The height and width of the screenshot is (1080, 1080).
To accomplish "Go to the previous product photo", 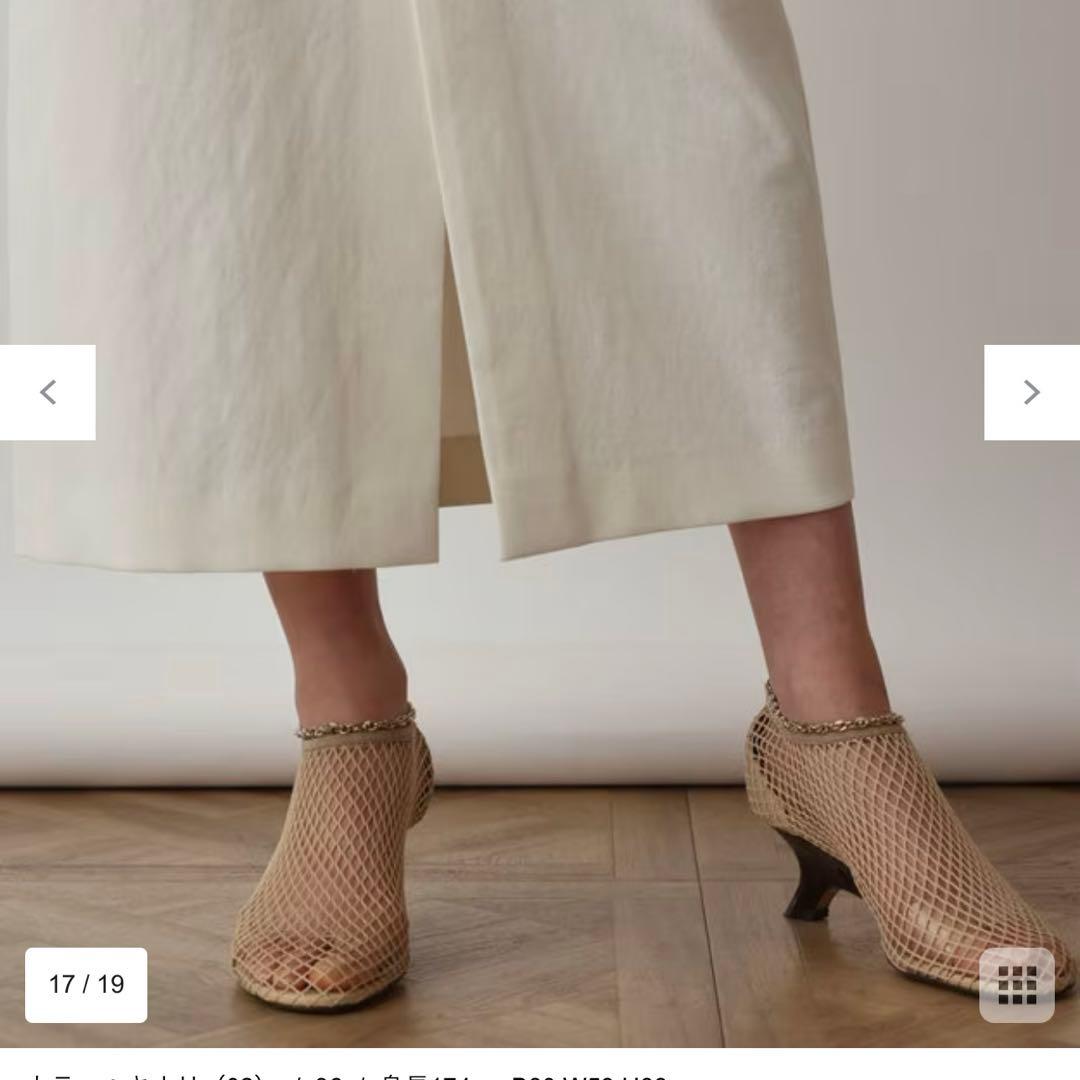I will [47, 392].
